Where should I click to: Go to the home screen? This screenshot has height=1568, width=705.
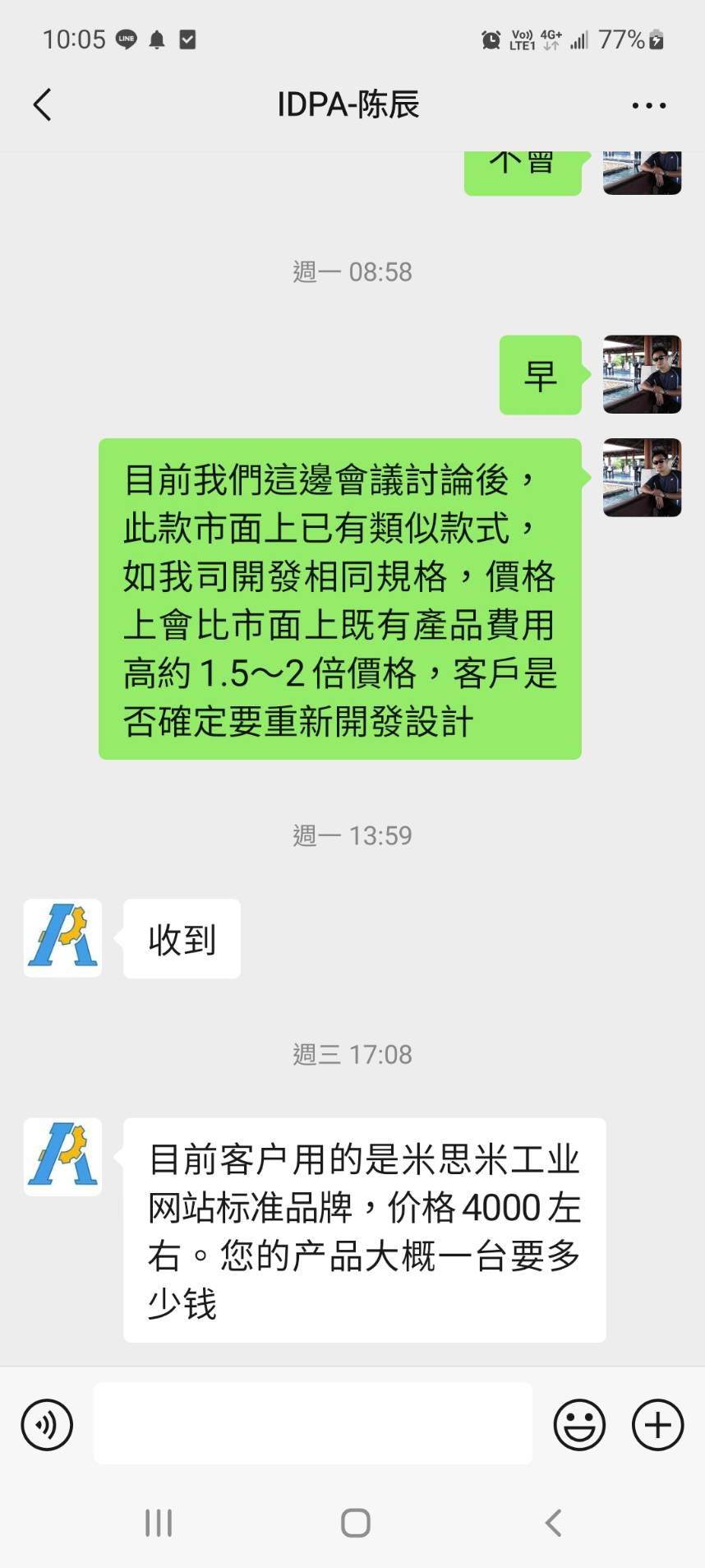(355, 1523)
